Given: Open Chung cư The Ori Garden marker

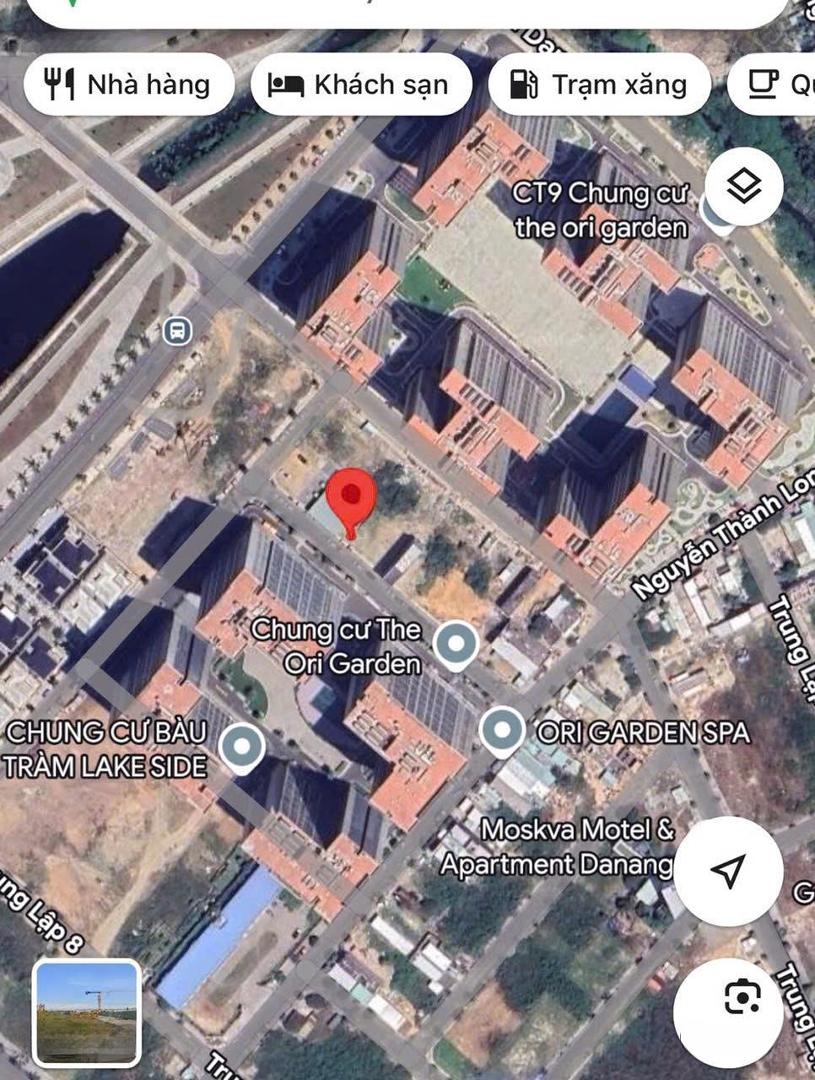Looking at the screenshot, I should (457, 645).
